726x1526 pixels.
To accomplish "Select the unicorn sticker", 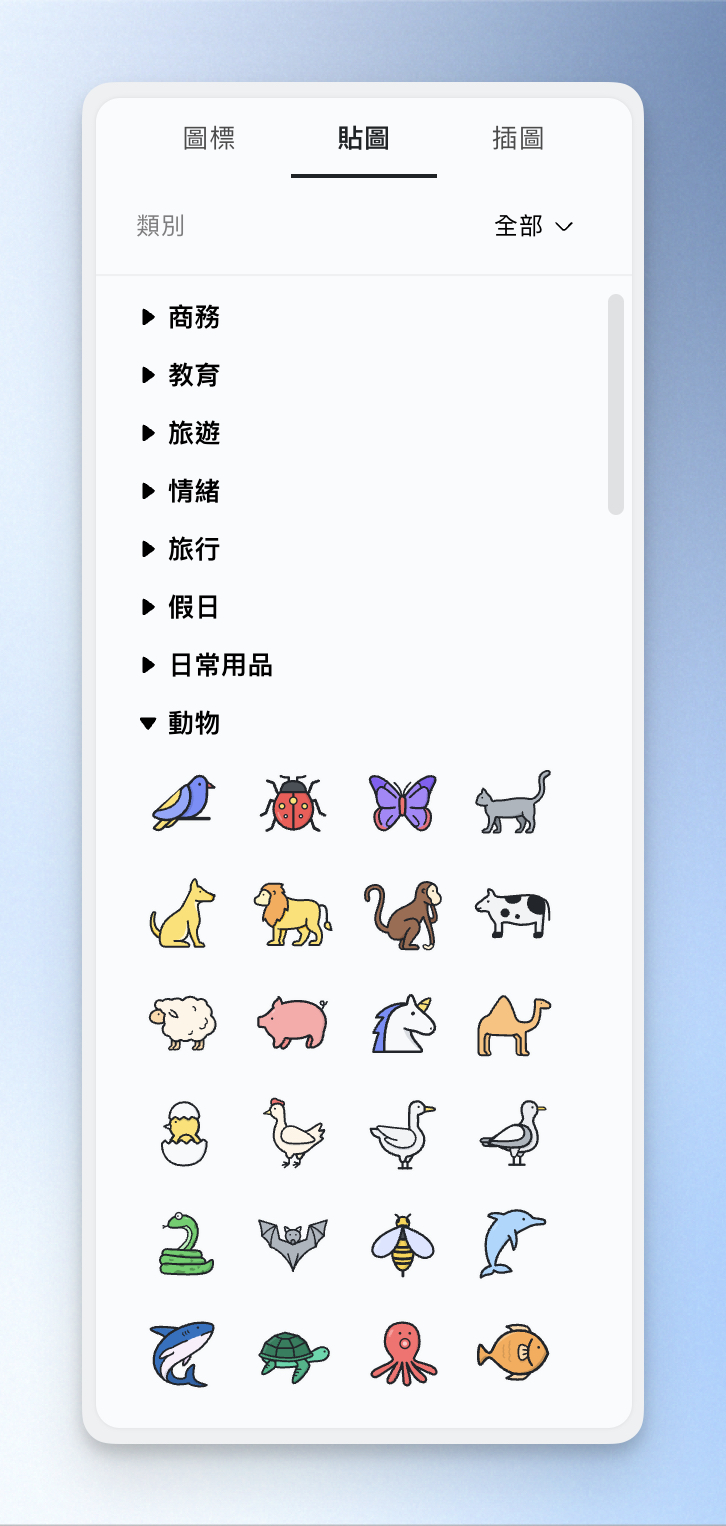I will click(x=402, y=1023).
